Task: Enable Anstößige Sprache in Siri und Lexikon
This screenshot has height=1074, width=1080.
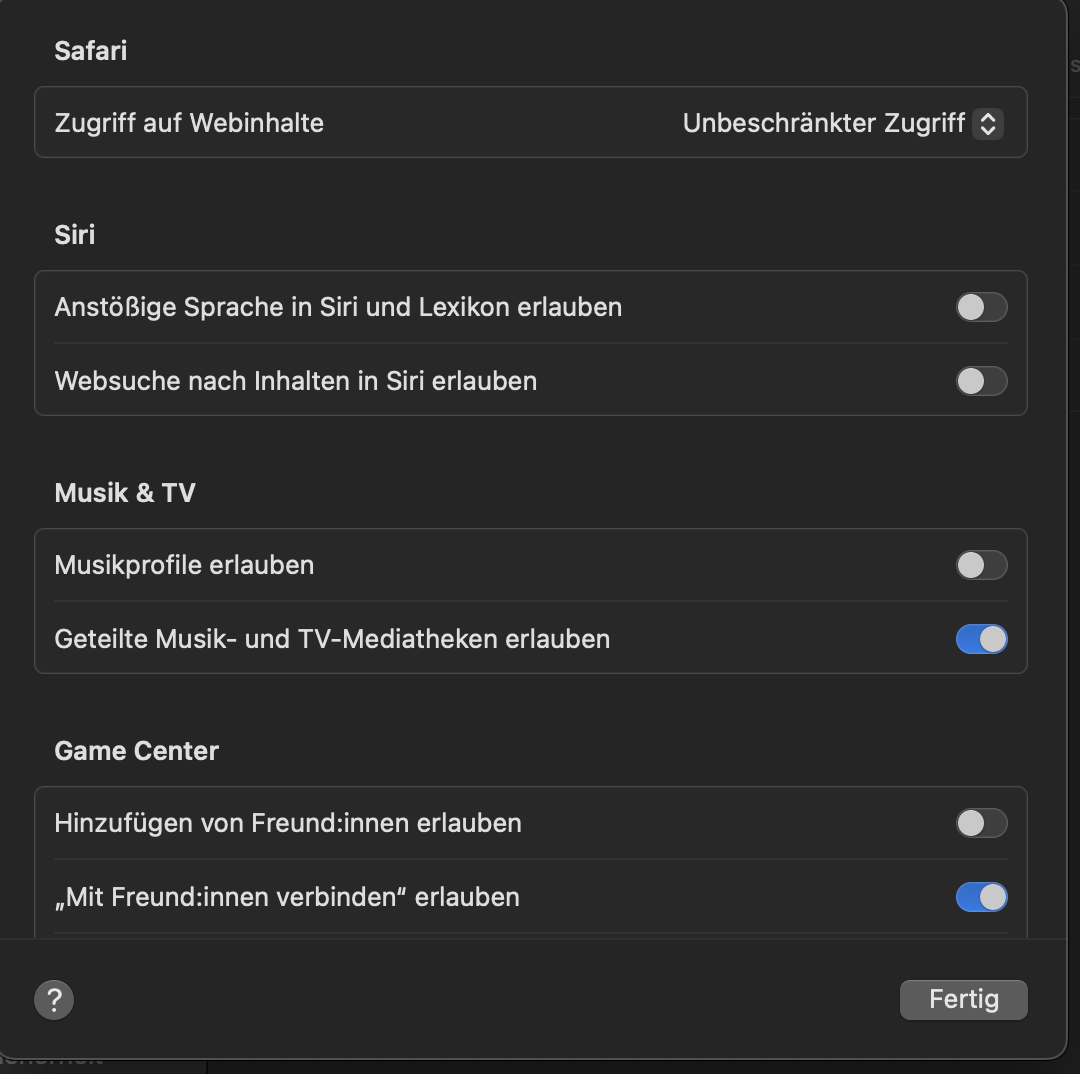Action: pos(982,307)
